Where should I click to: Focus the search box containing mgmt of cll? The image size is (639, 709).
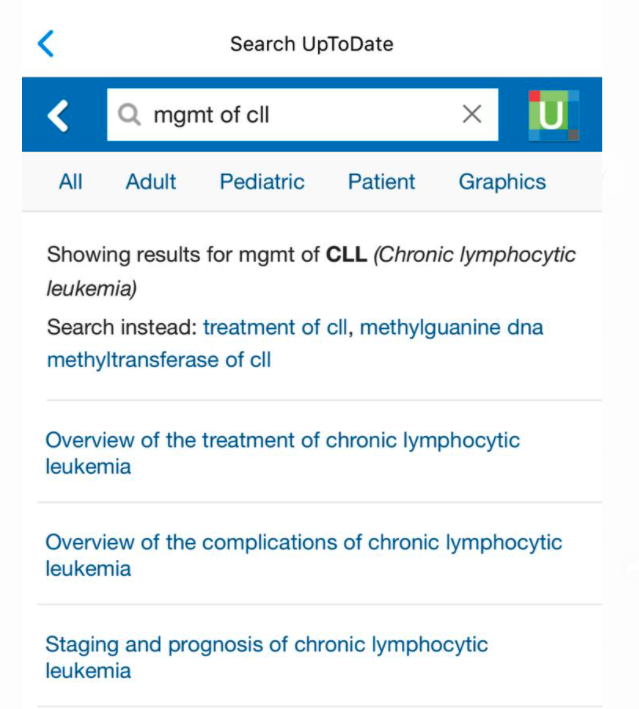point(290,115)
